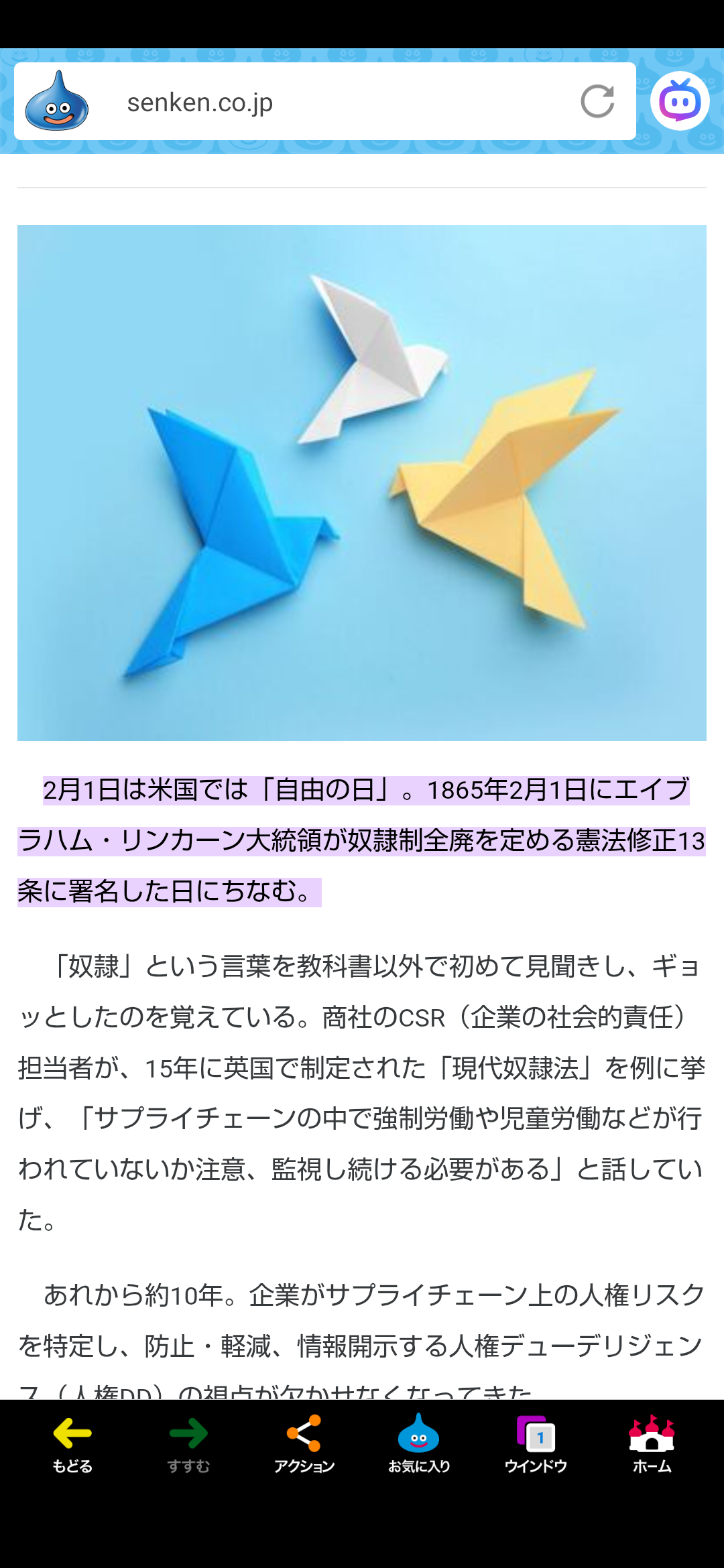Reload the current page
The height and width of the screenshot is (1568, 724).
pyautogui.click(x=597, y=101)
